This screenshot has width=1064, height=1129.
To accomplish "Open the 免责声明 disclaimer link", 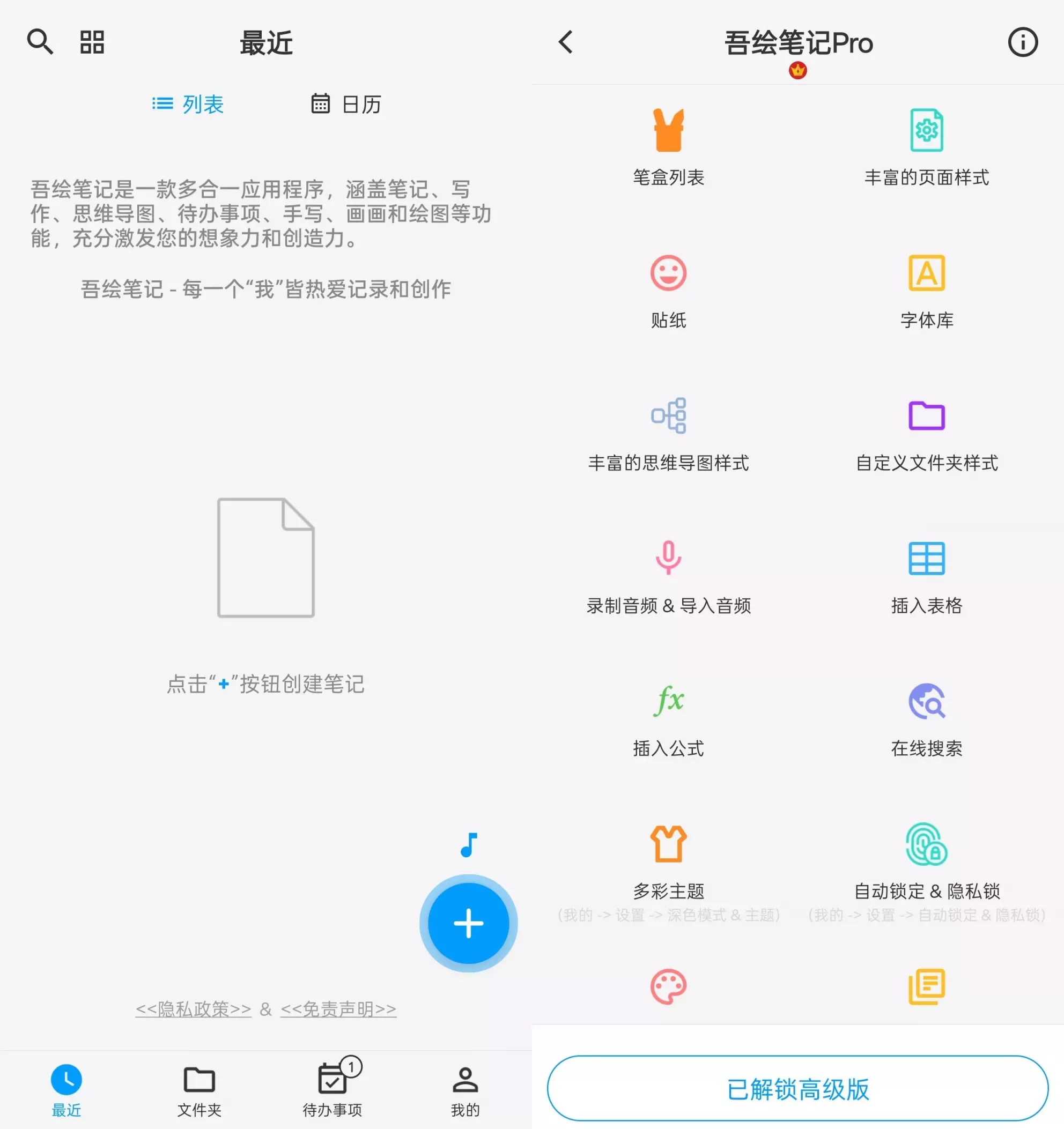I will coord(338,1009).
